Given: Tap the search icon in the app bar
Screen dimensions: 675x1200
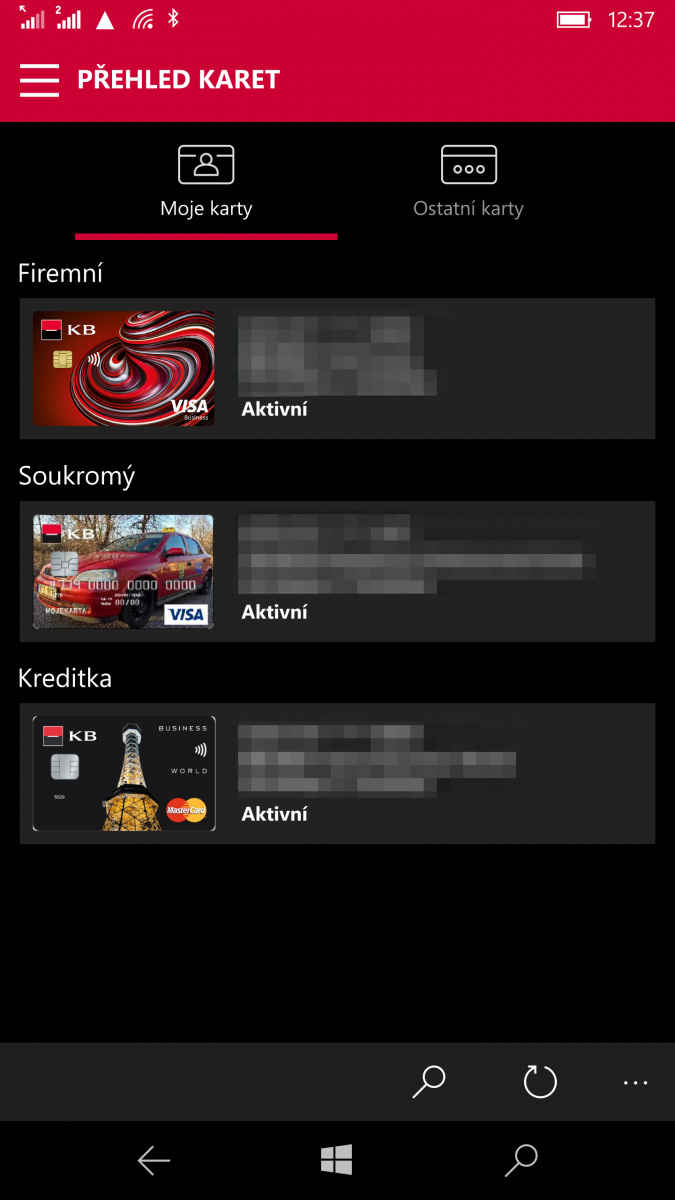Looking at the screenshot, I should [x=429, y=1082].
